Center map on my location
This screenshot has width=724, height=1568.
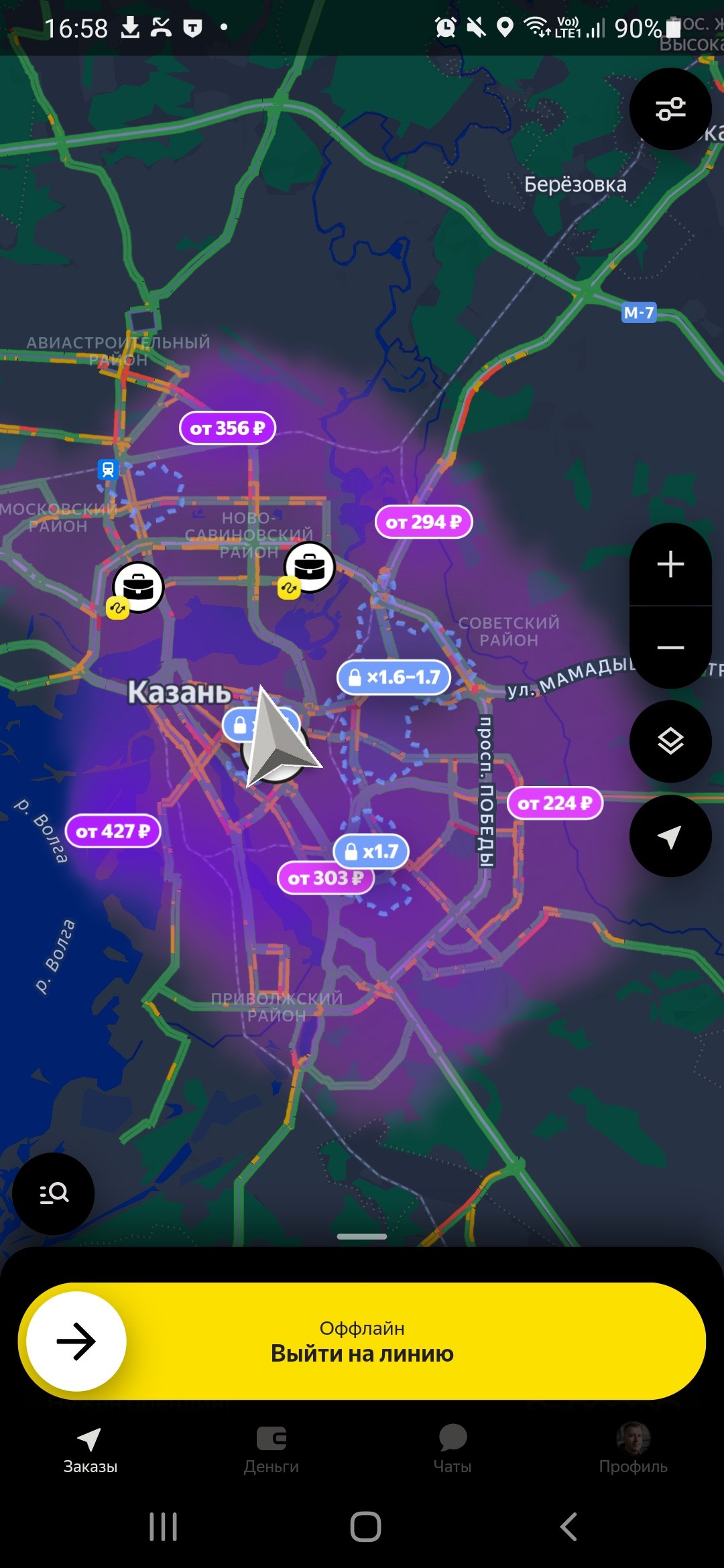pyautogui.click(x=670, y=836)
